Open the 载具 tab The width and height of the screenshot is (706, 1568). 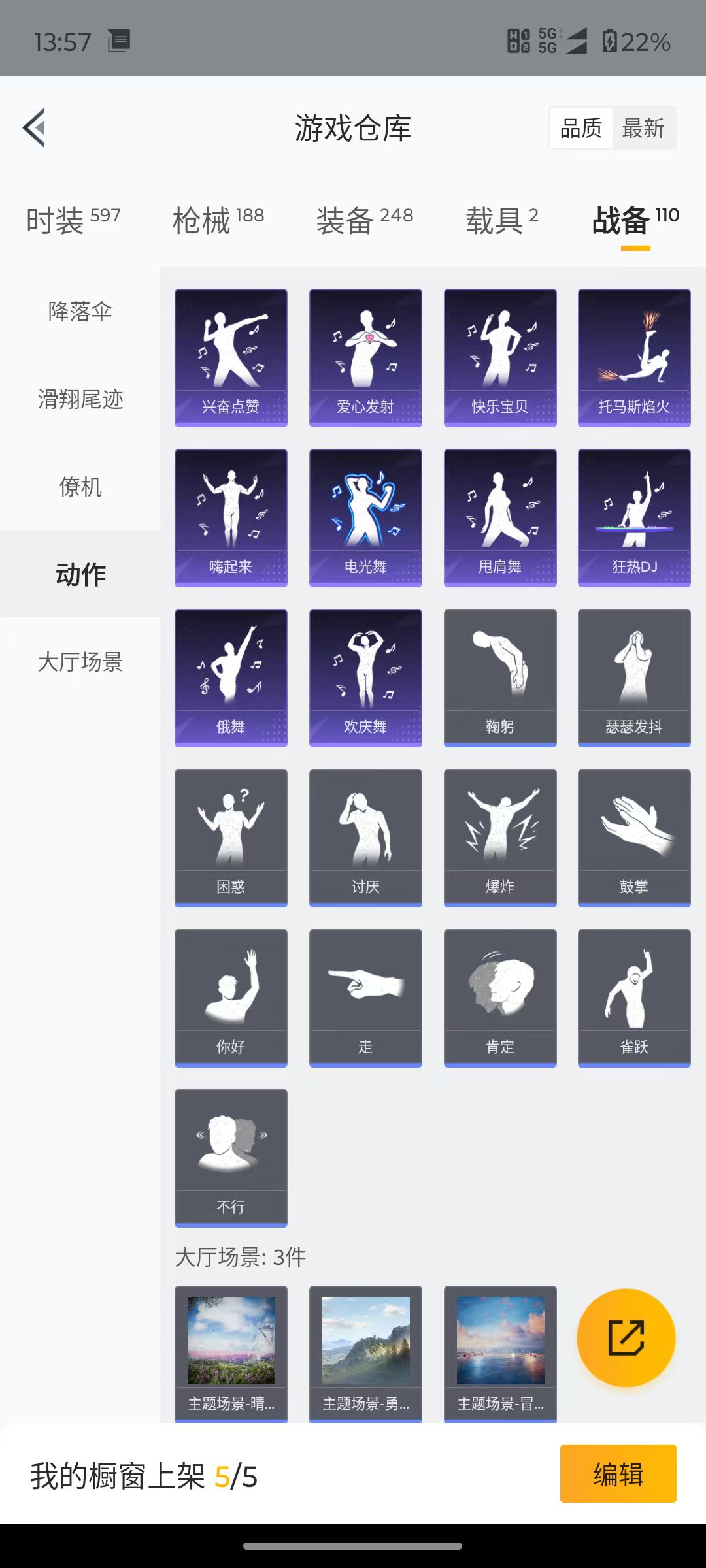tap(502, 220)
